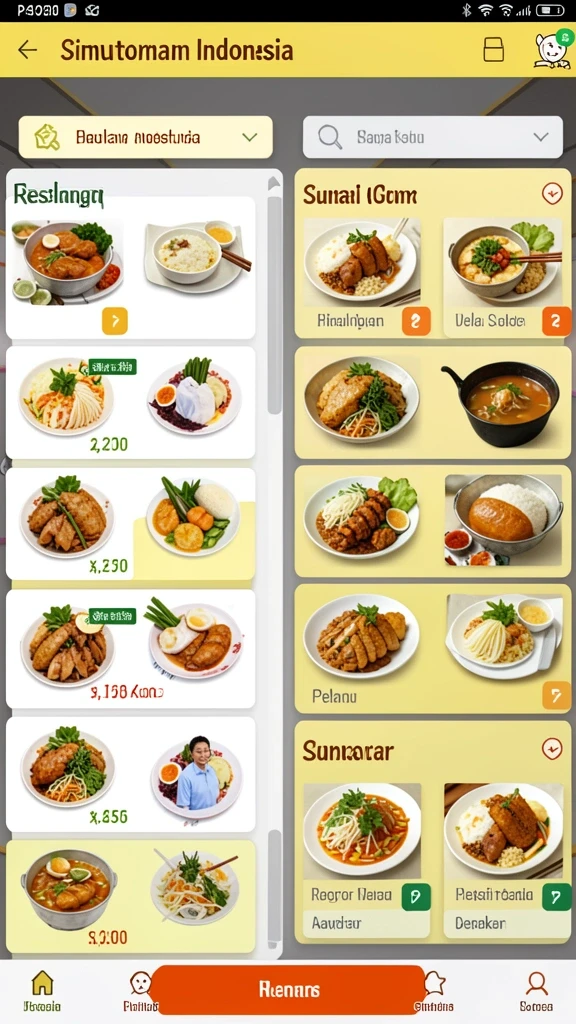
Task: Open the profile avatar icon in header
Action: [x=552, y=50]
